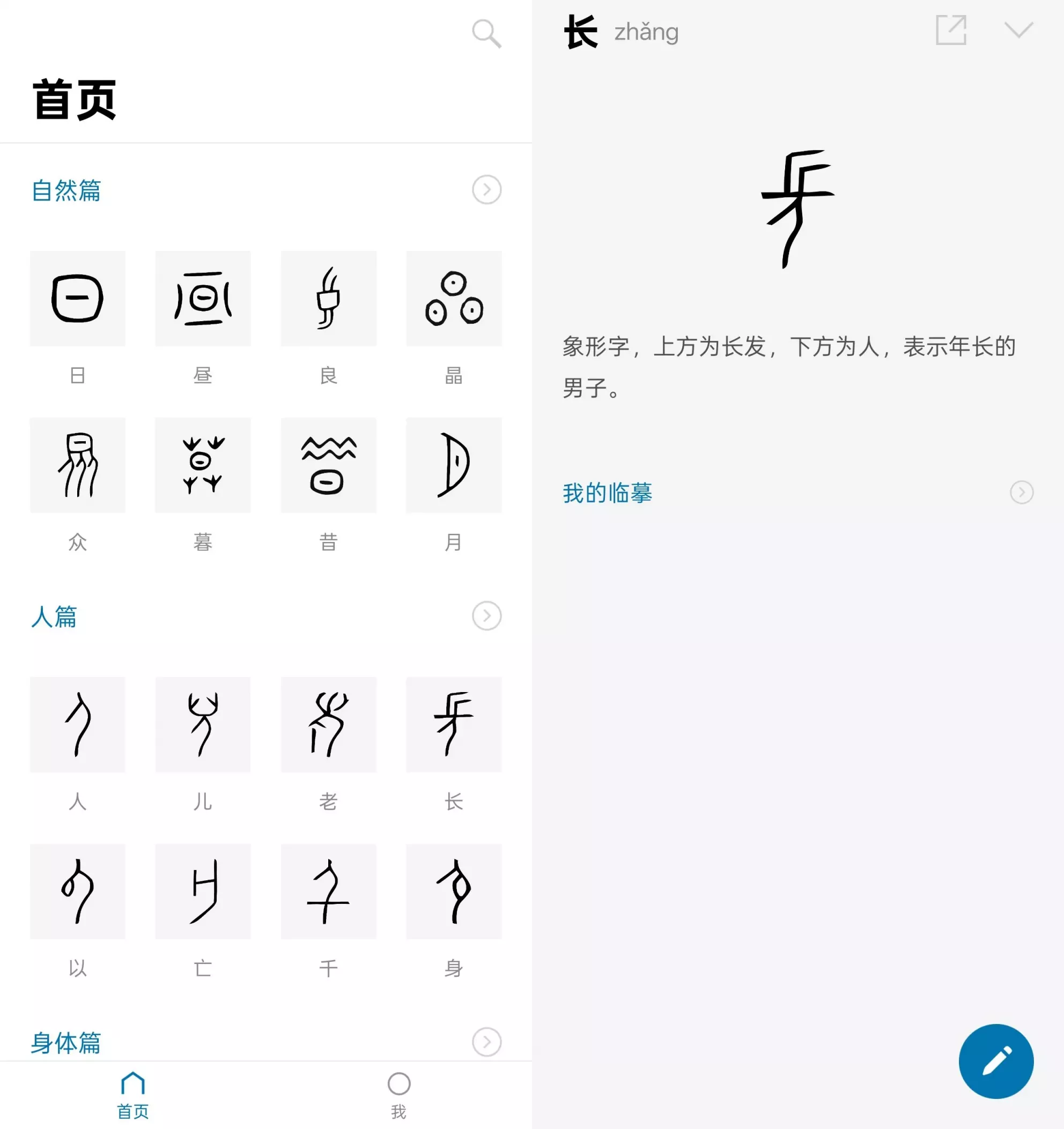View the 老 character tile
This screenshot has height=1129, width=1064.
[x=328, y=724]
